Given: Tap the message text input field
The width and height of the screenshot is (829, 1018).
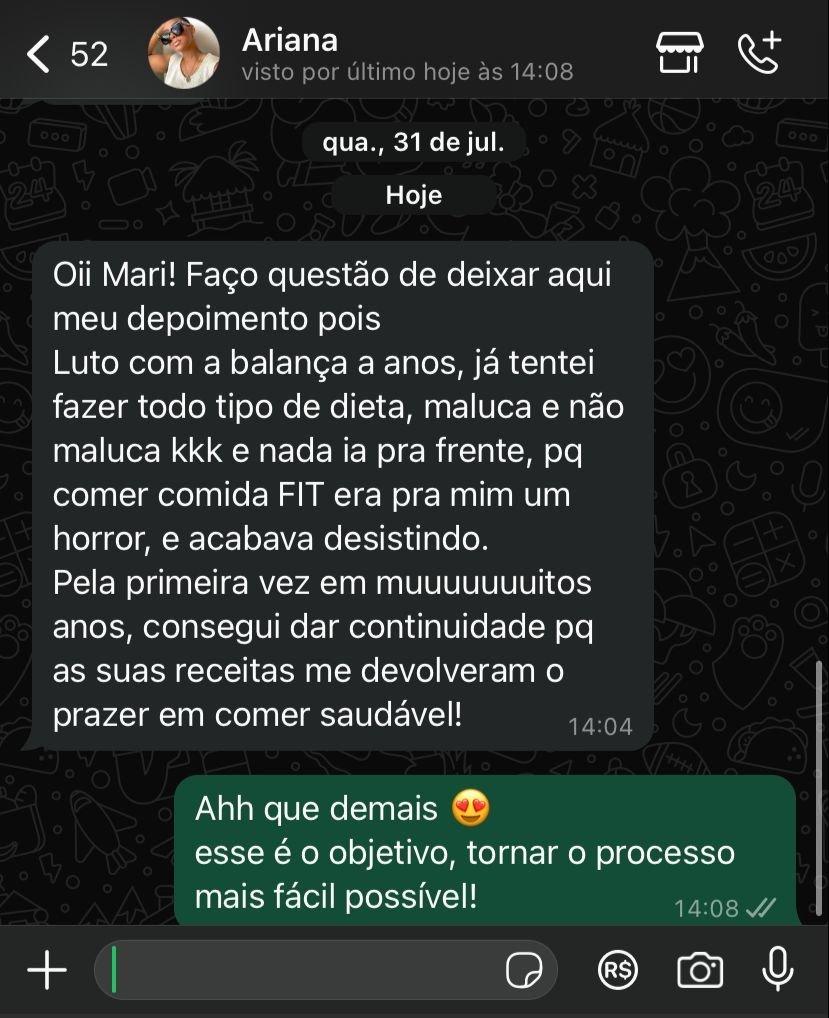Looking at the screenshot, I should click(x=300, y=969).
